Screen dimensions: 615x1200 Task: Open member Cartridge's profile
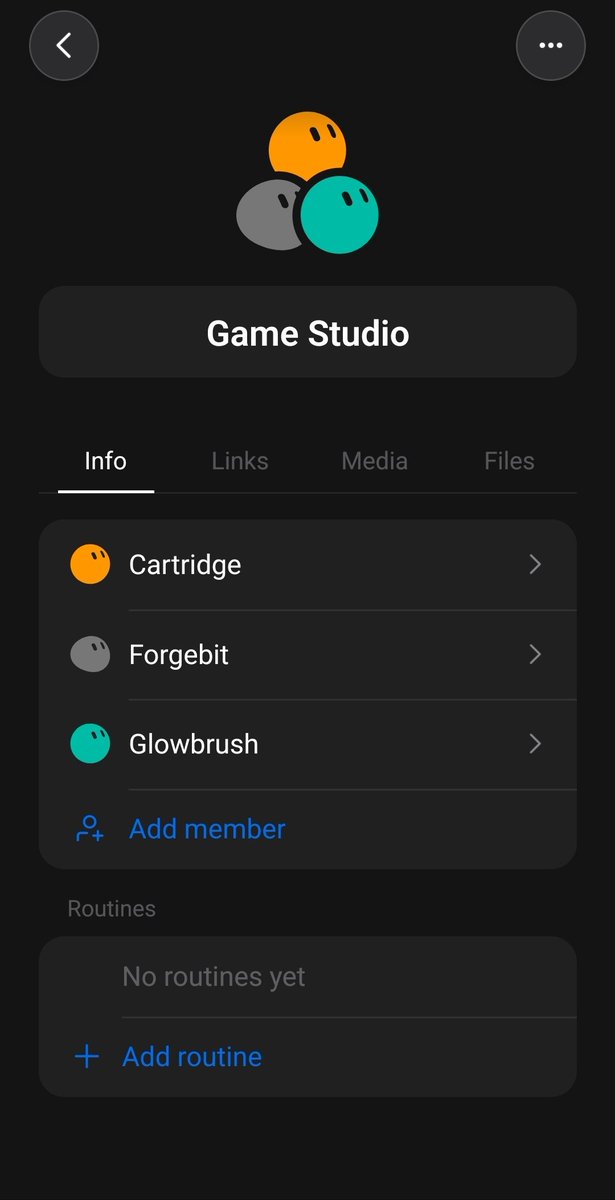pos(308,565)
